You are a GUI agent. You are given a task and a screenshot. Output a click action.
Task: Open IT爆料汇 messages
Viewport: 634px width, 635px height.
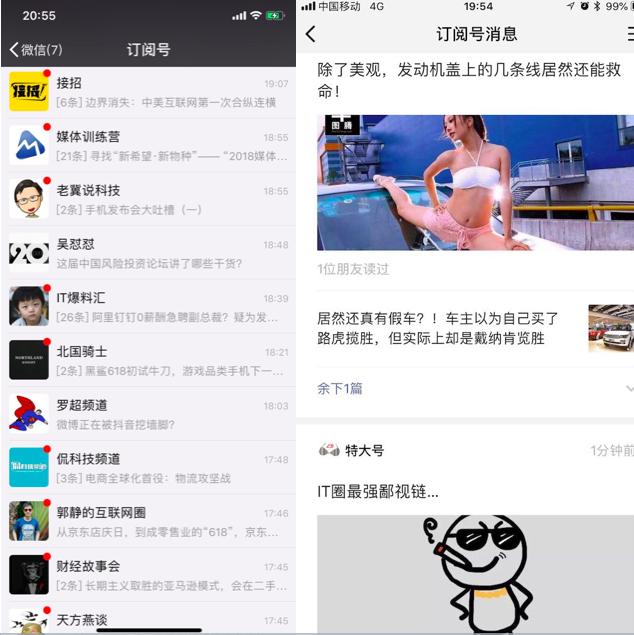tap(150, 307)
